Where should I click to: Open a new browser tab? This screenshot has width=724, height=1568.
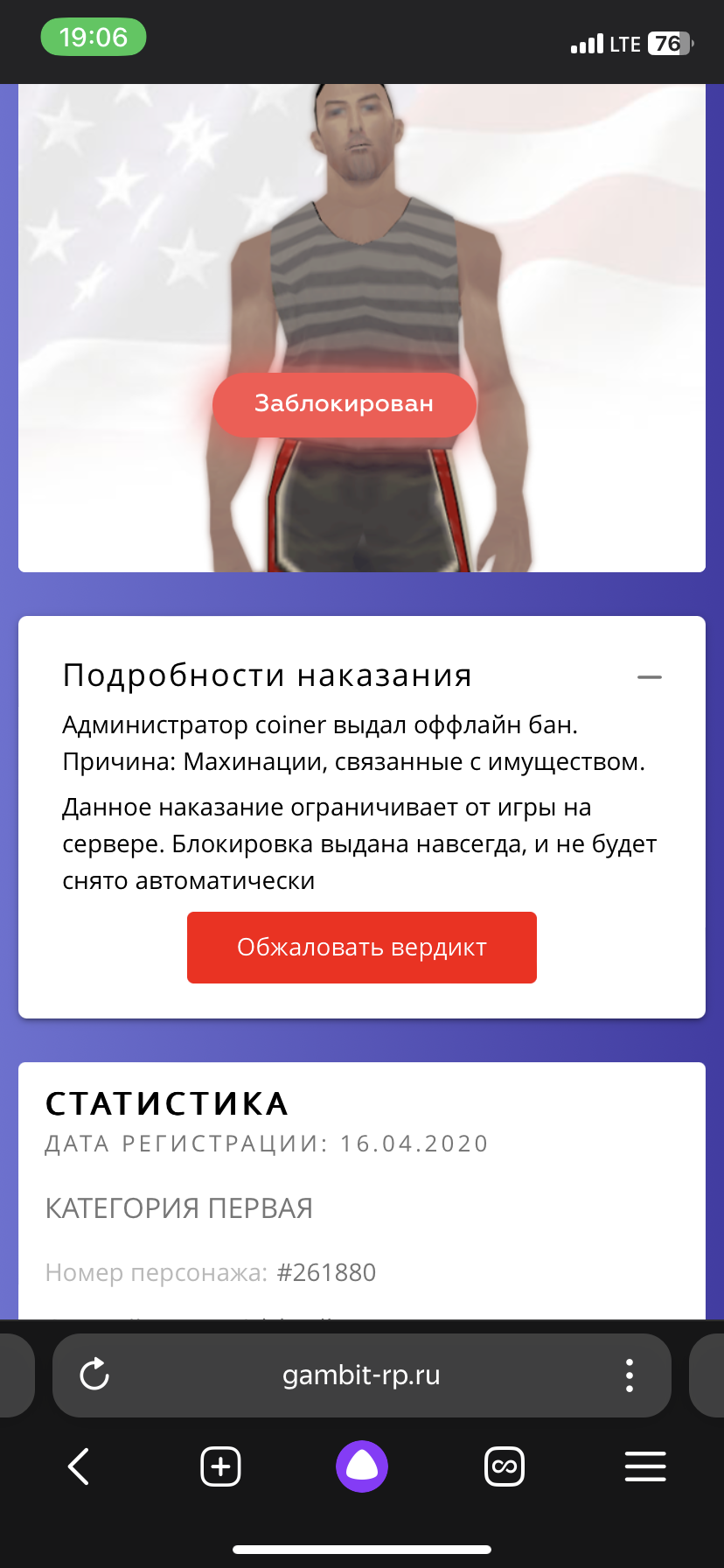220,1466
